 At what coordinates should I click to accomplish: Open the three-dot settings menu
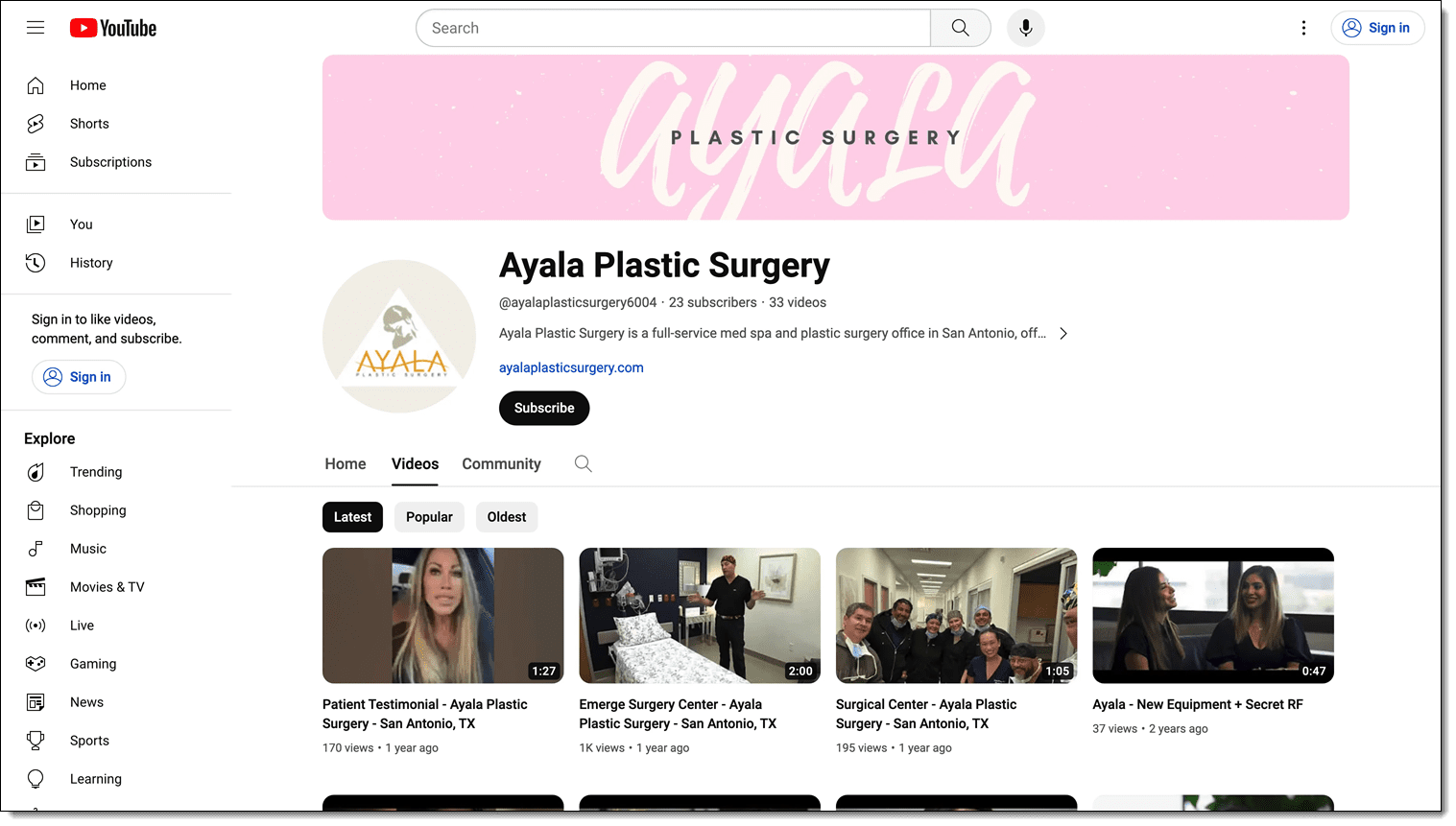pyautogui.click(x=1303, y=28)
